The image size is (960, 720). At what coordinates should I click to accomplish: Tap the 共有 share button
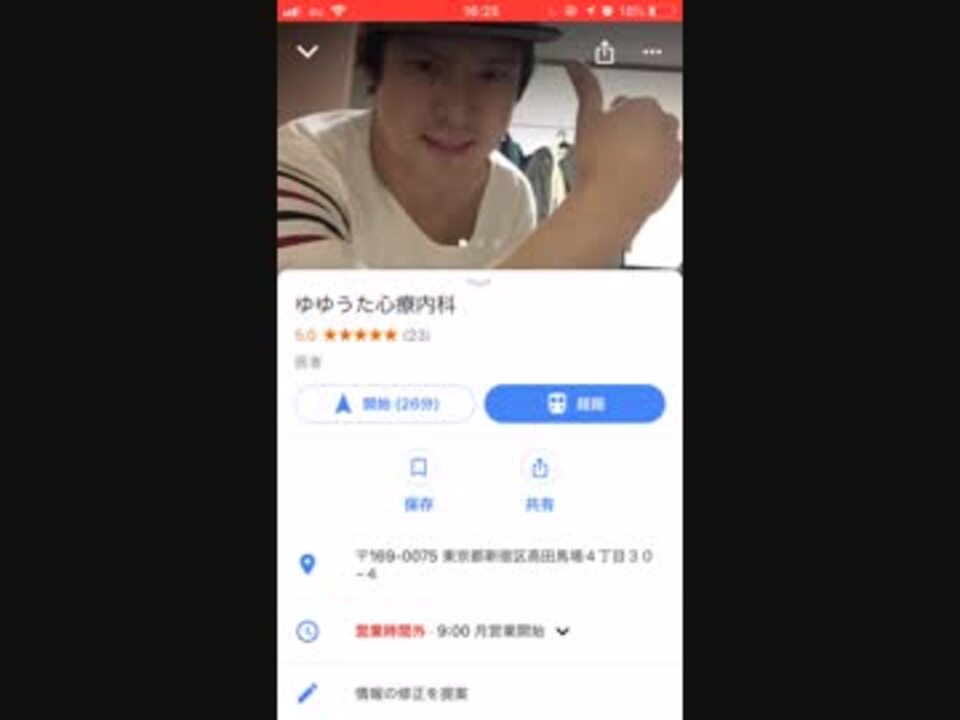point(540,482)
